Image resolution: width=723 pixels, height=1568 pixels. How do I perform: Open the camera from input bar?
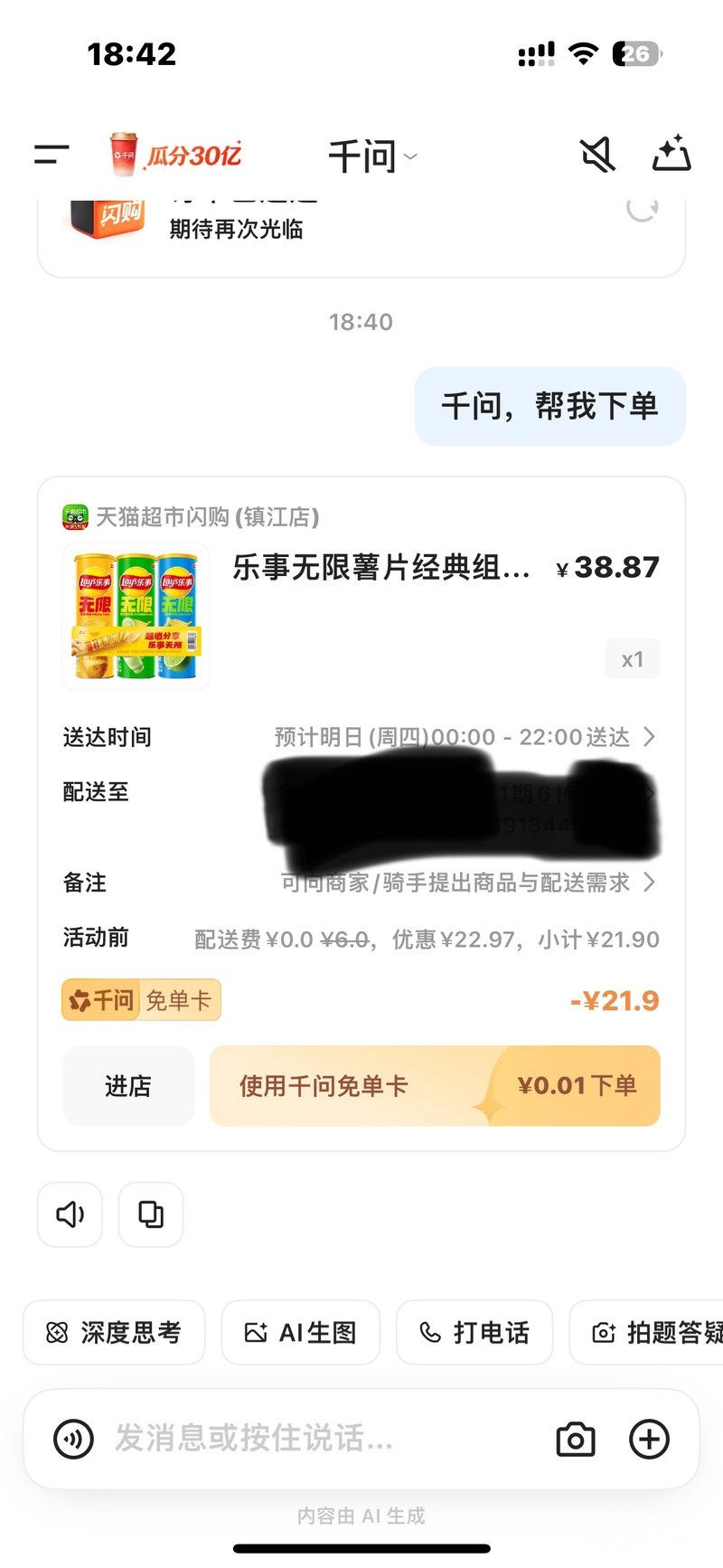click(576, 1439)
